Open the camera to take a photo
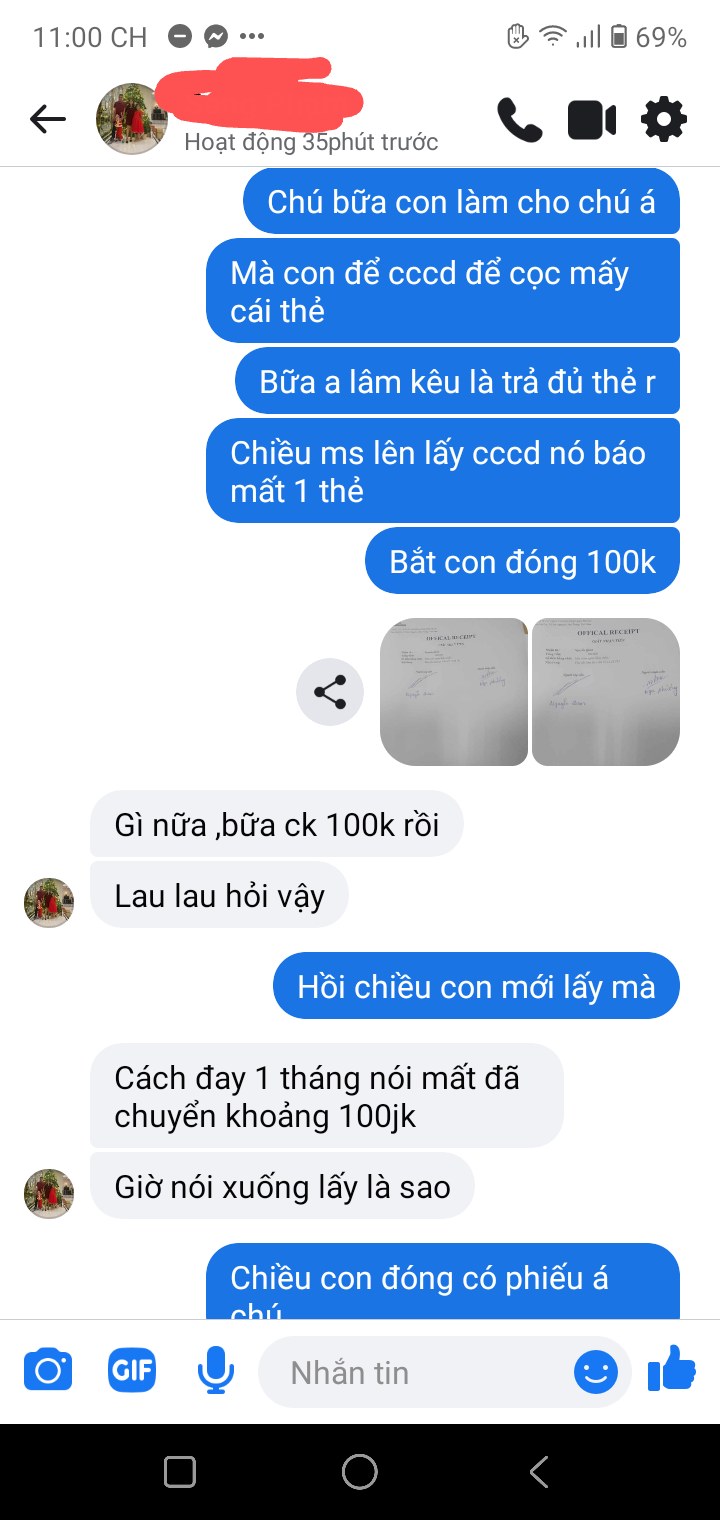This screenshot has width=720, height=1520. pos(48,1371)
